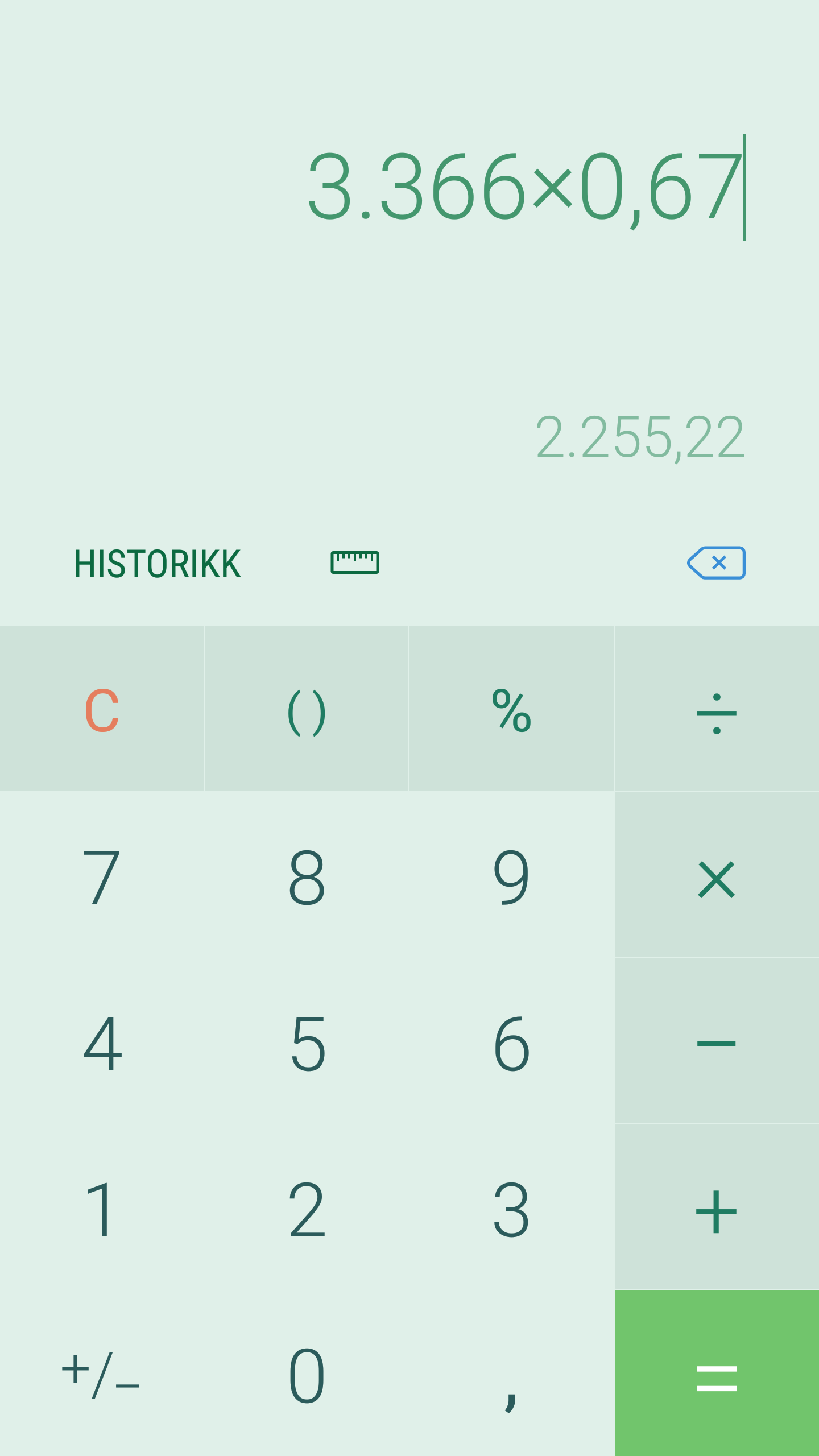Enter digit 9

(x=511, y=875)
